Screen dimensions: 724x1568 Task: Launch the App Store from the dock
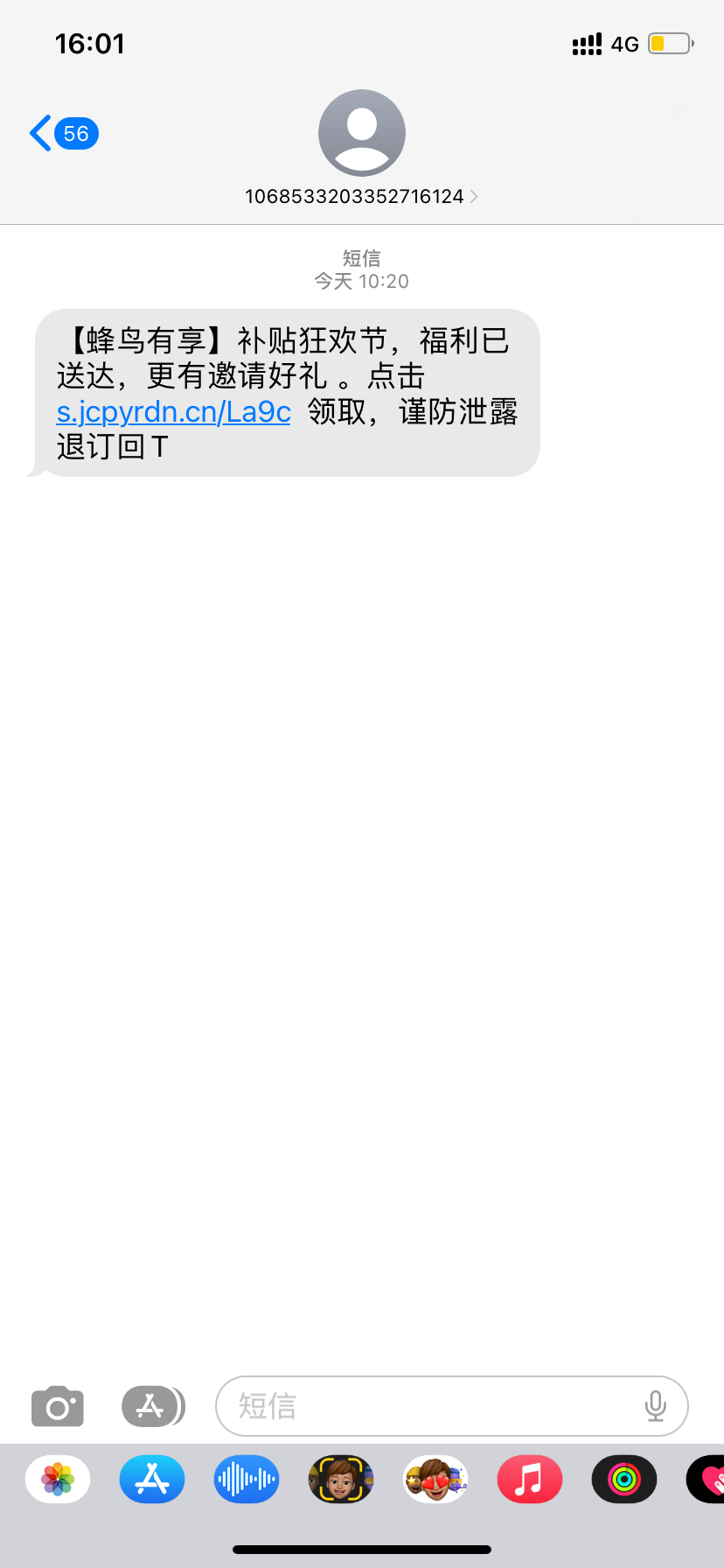[x=151, y=1480]
